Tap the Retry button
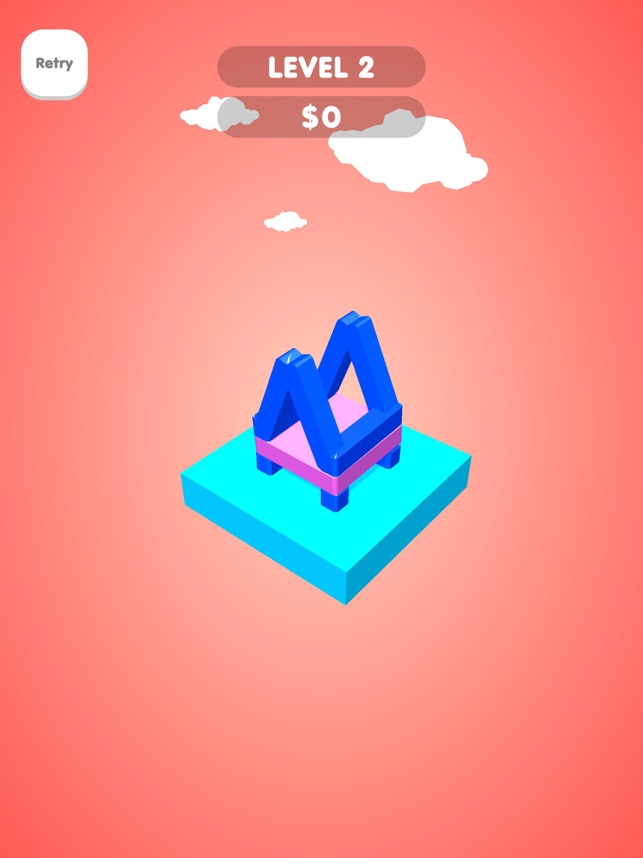Image resolution: width=643 pixels, height=858 pixels. (54, 63)
